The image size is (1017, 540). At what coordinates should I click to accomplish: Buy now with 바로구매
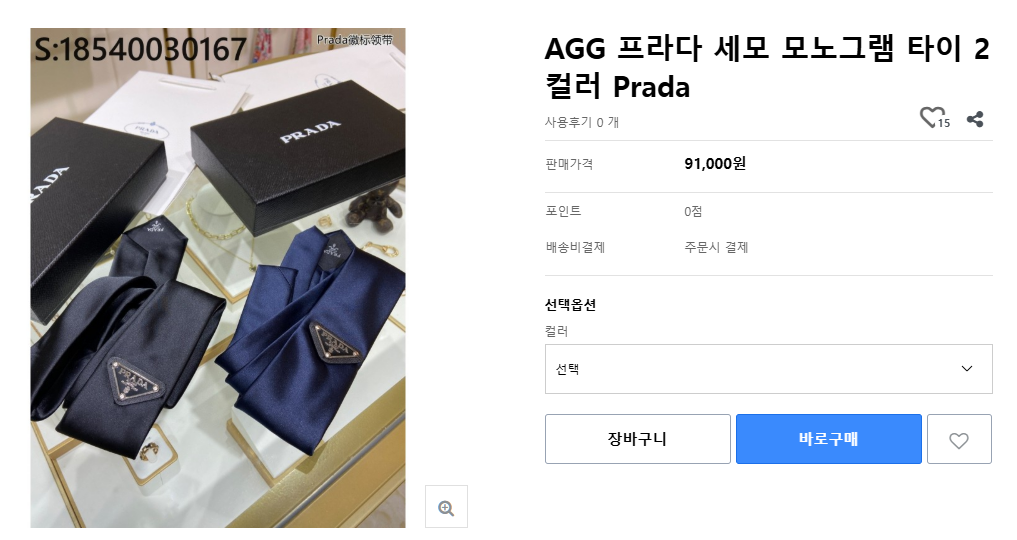tap(828, 439)
